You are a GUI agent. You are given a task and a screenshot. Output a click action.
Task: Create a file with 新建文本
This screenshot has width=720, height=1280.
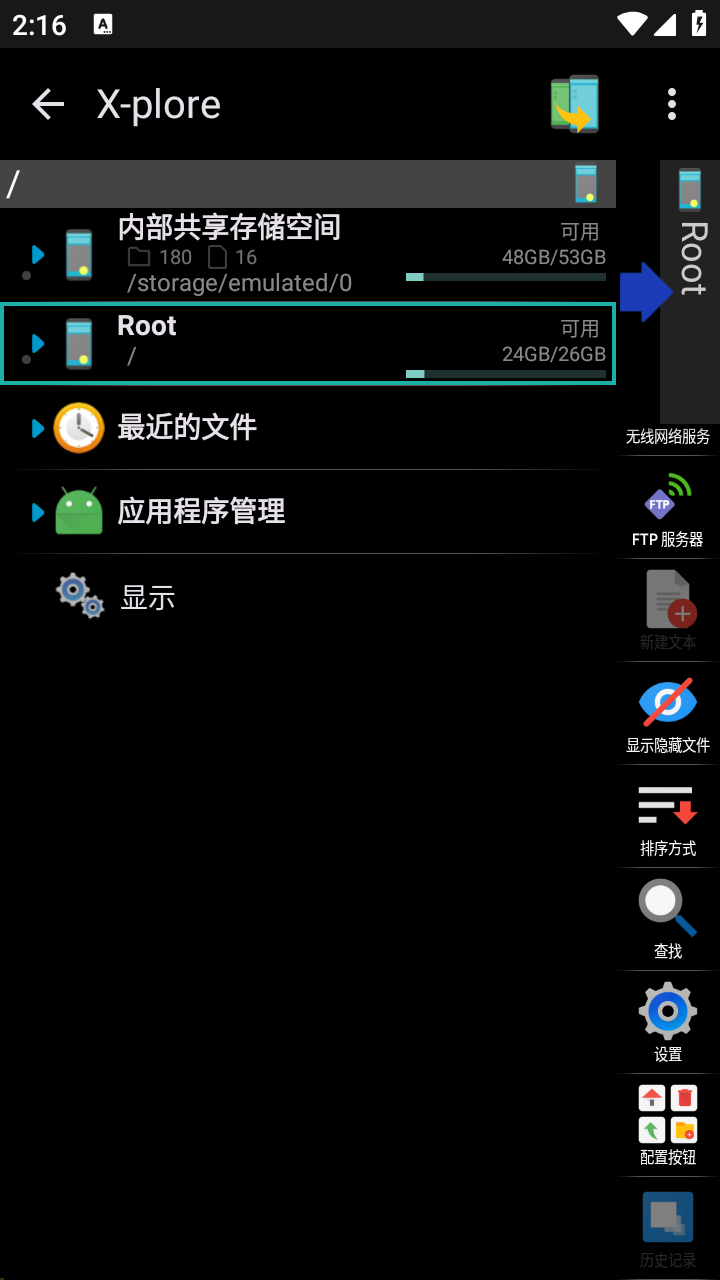pos(667,610)
